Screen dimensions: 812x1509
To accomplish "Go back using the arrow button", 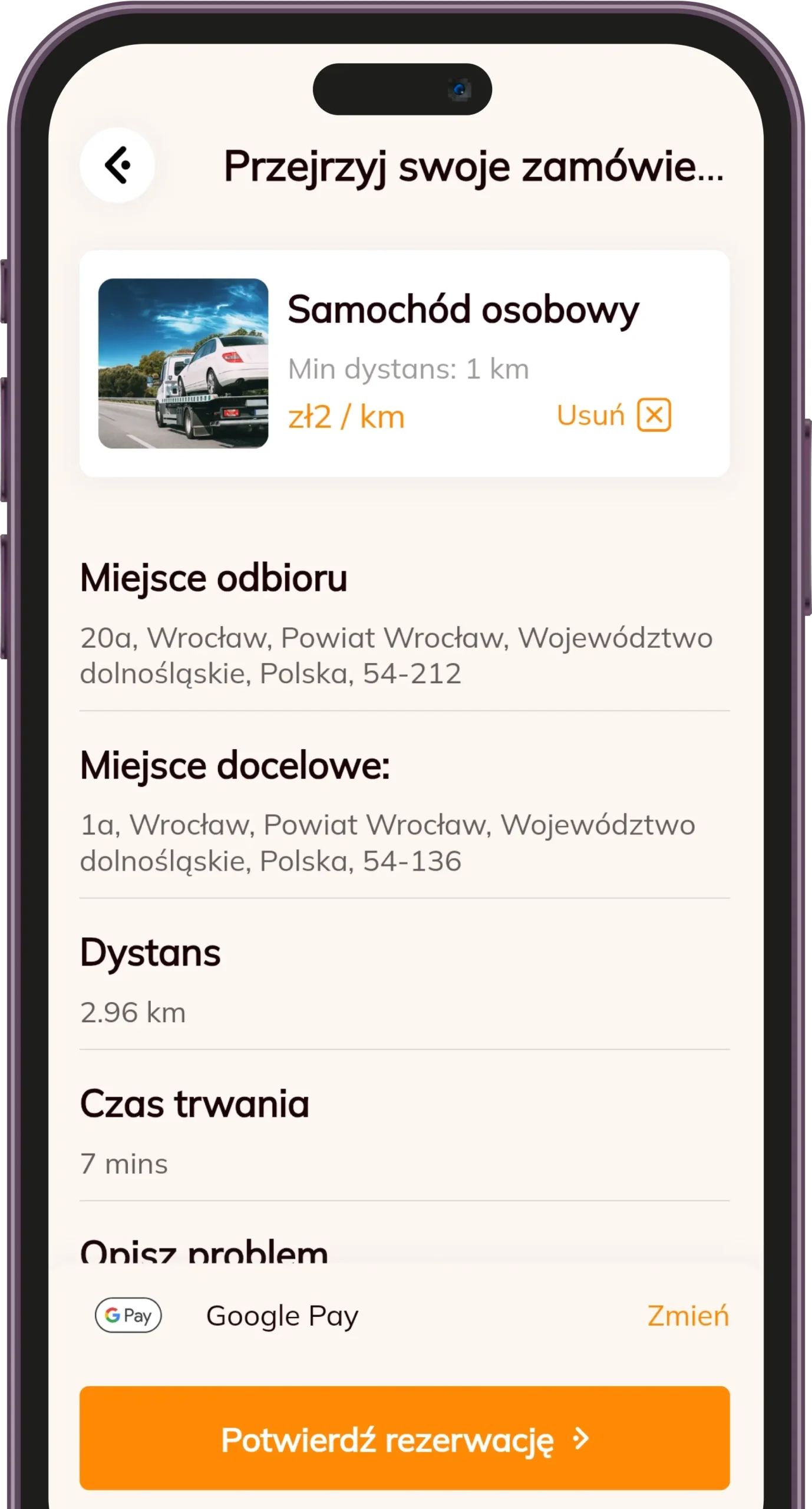I will (x=117, y=165).
